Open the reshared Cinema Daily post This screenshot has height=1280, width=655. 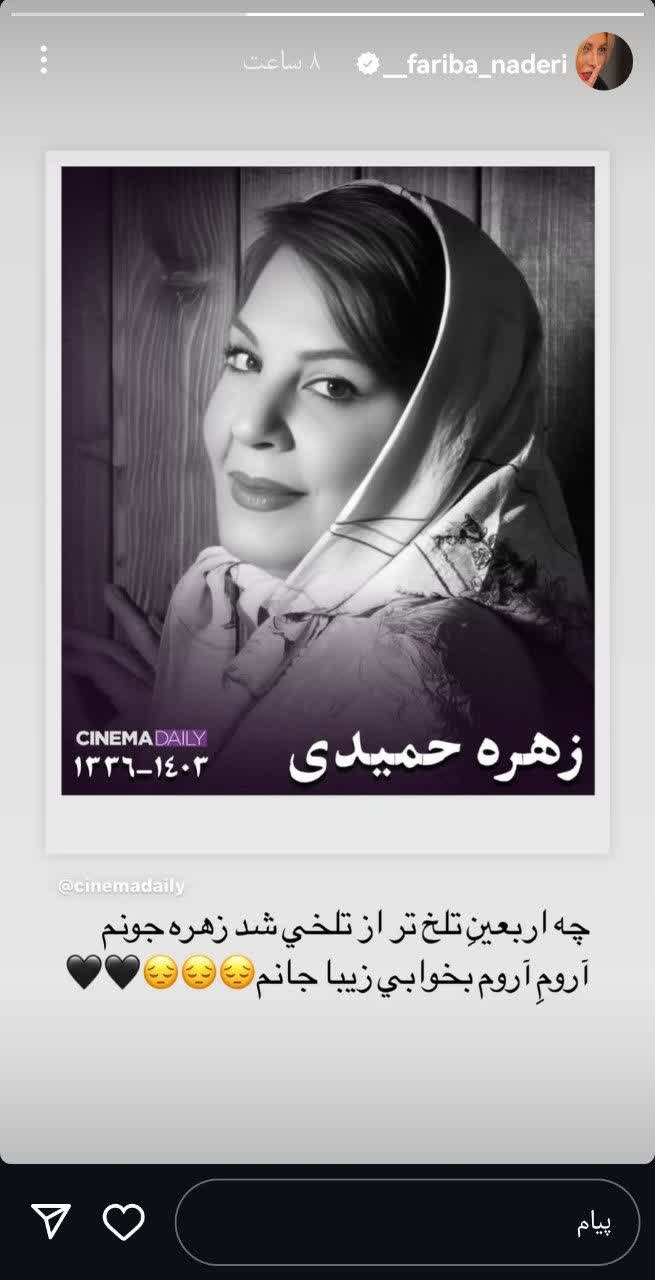tap(328, 480)
